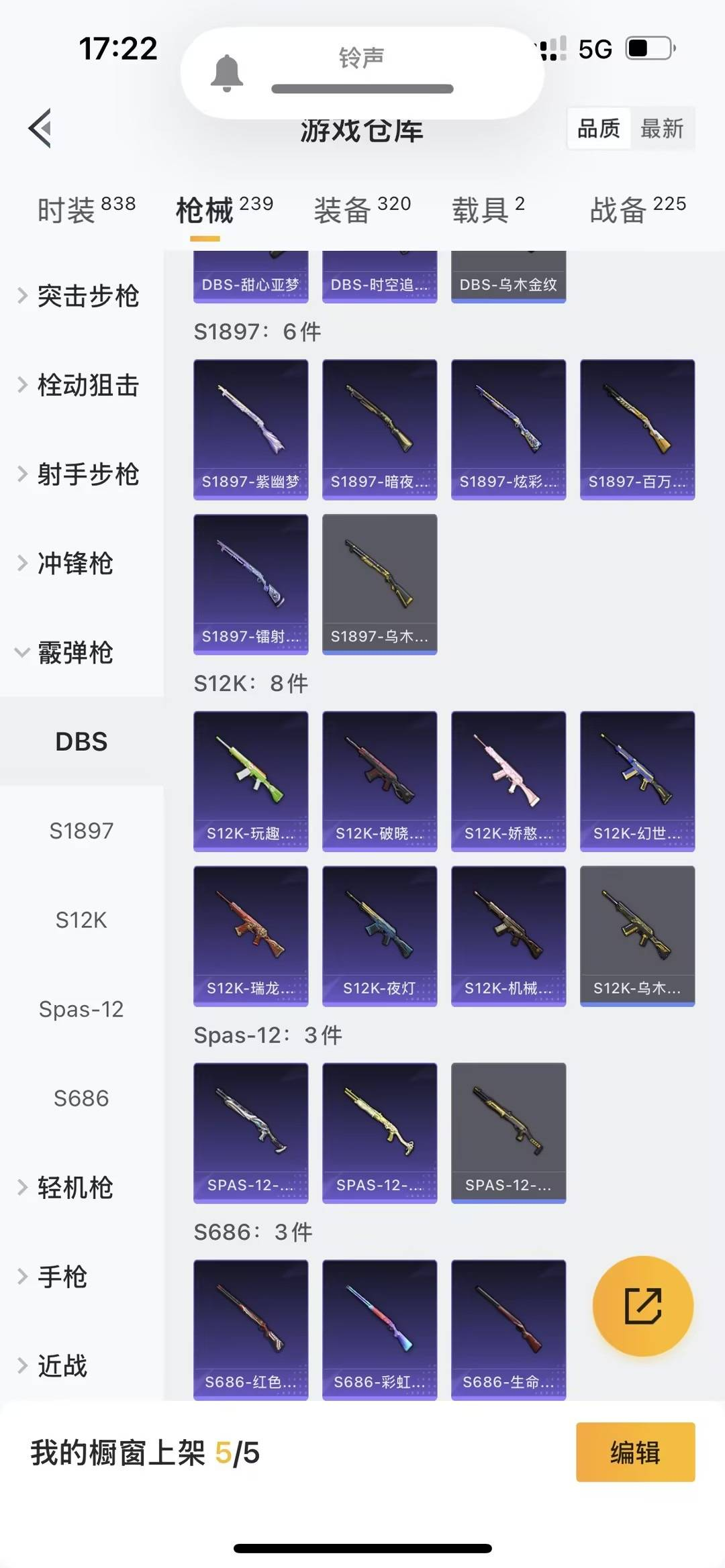Tap the 编辑 button
Viewport: 725px width, 1568px height.
(636, 1452)
